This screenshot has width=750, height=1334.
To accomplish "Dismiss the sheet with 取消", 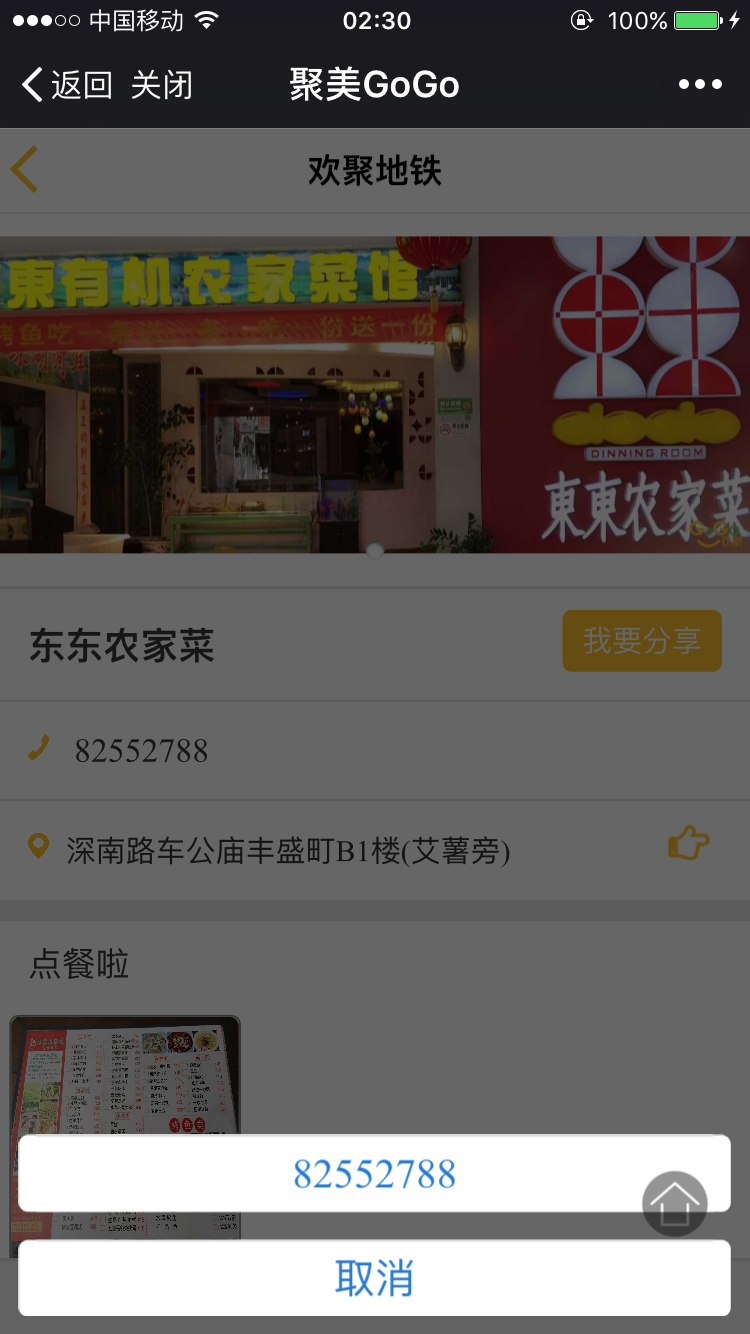I will [x=374, y=1278].
